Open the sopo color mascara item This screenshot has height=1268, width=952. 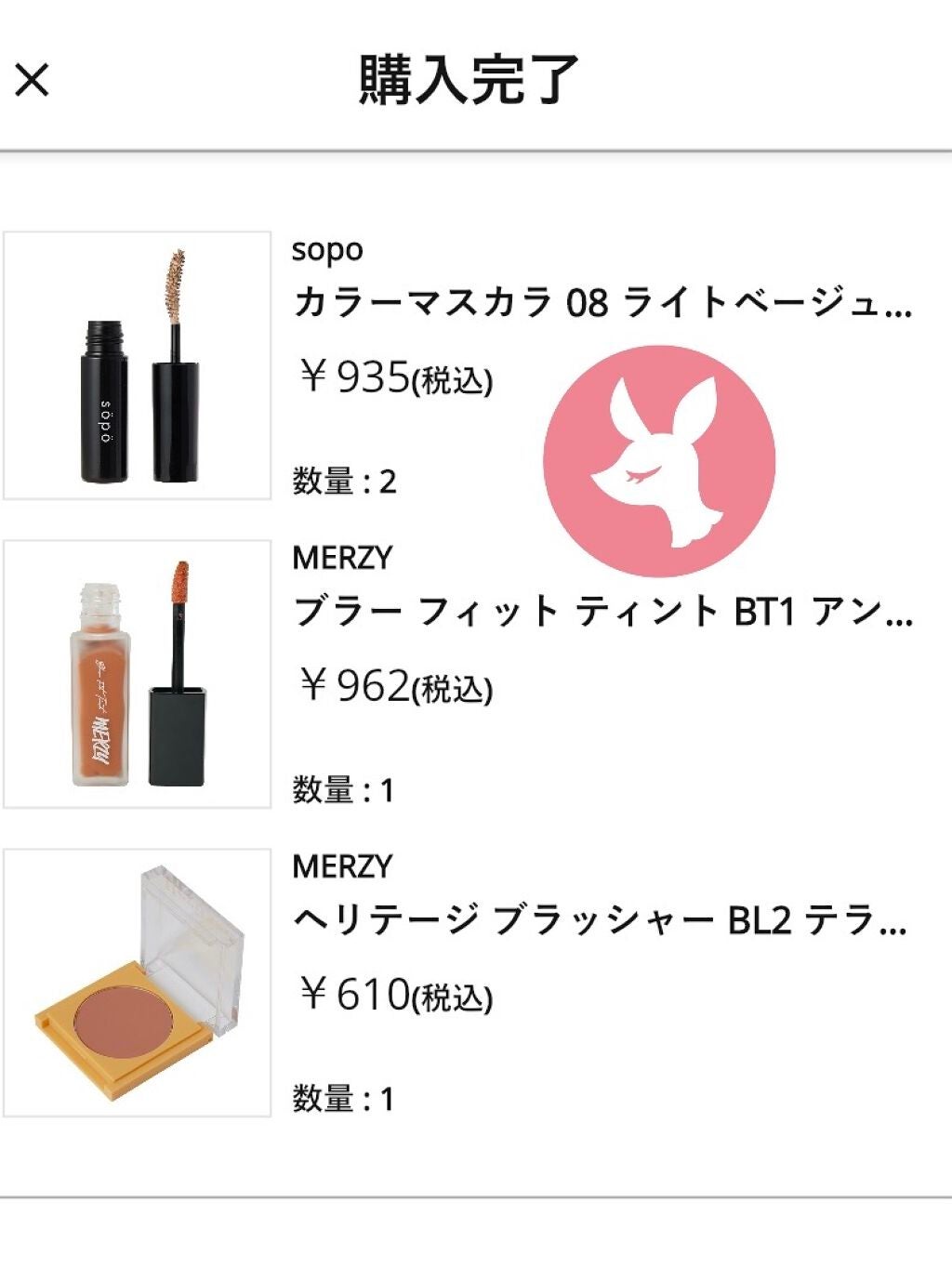tap(601, 303)
